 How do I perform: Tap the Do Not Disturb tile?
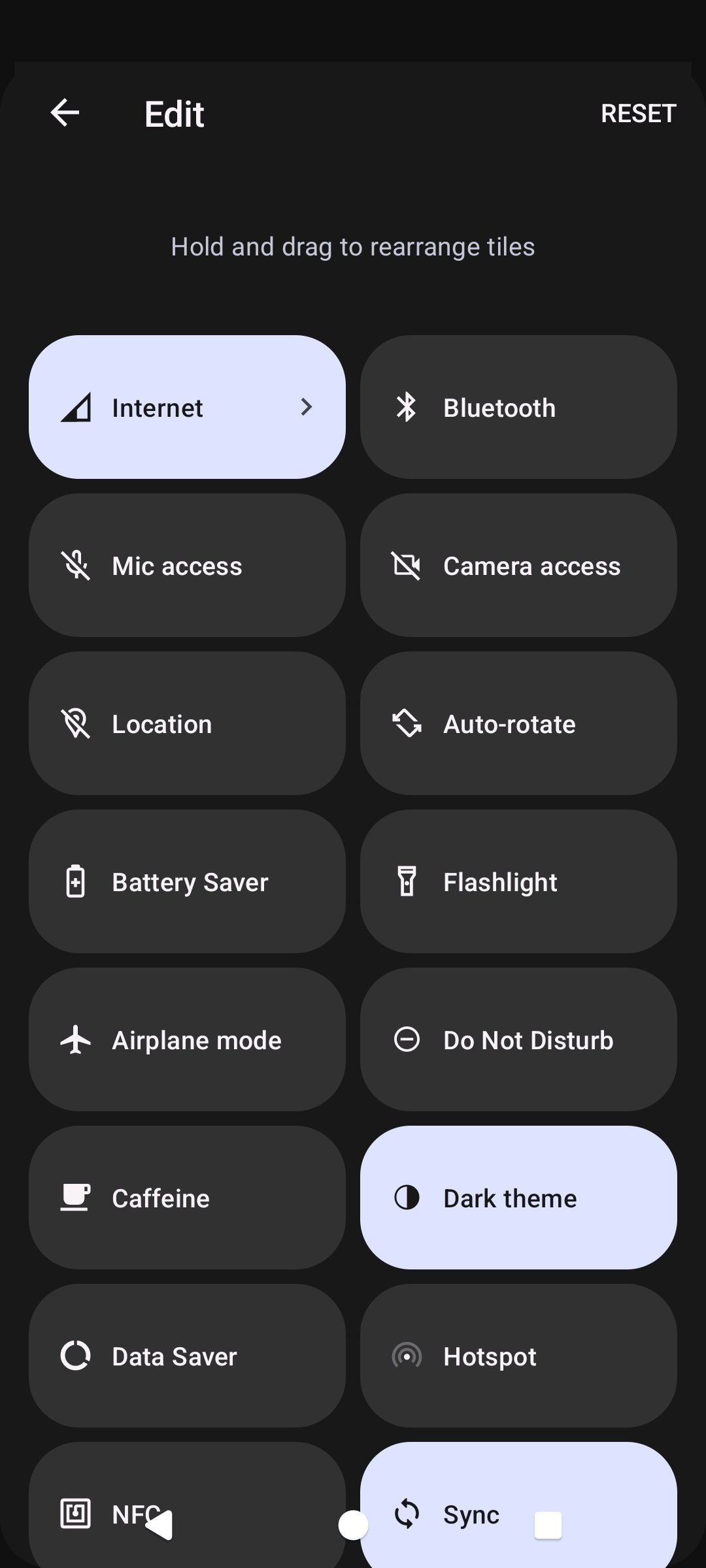pos(518,1039)
